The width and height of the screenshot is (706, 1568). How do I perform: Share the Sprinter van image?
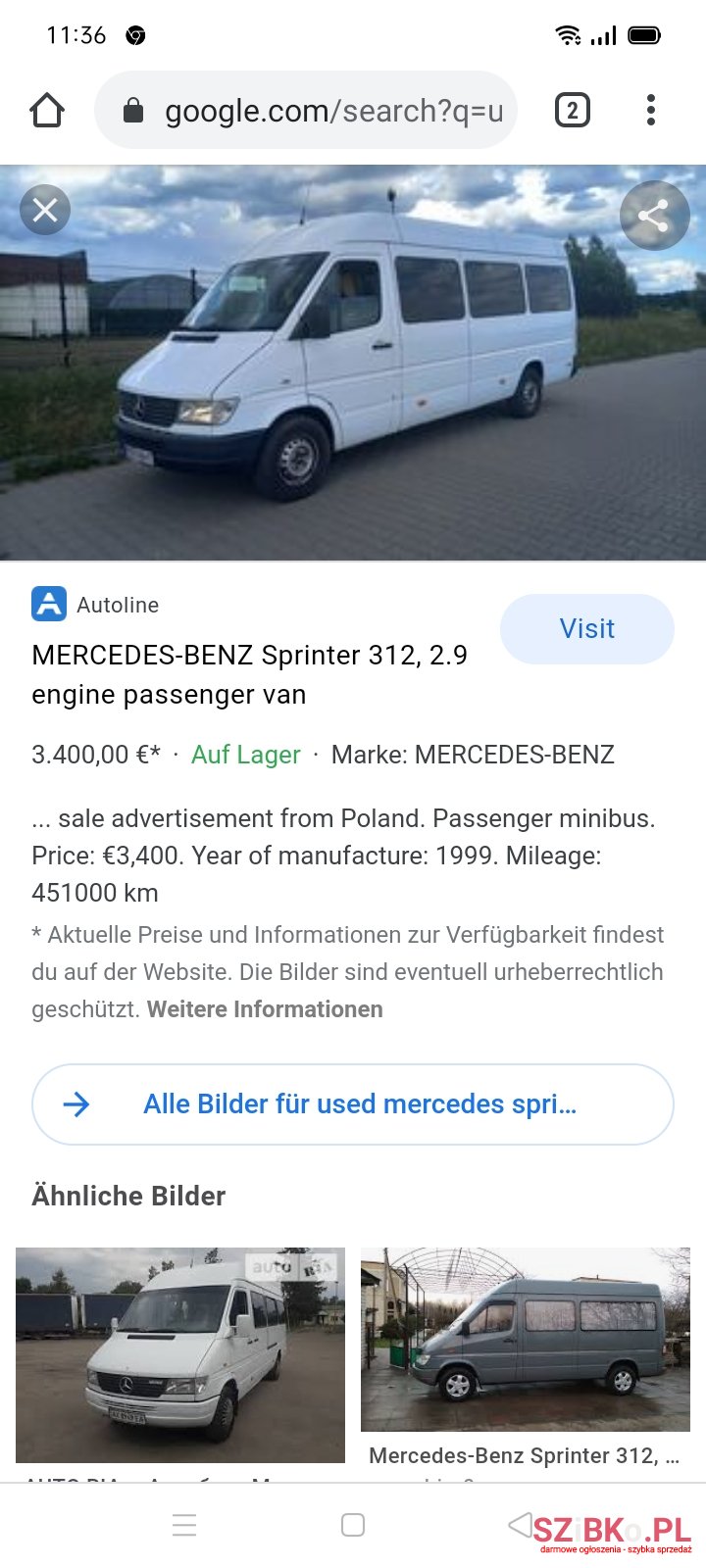(x=655, y=216)
